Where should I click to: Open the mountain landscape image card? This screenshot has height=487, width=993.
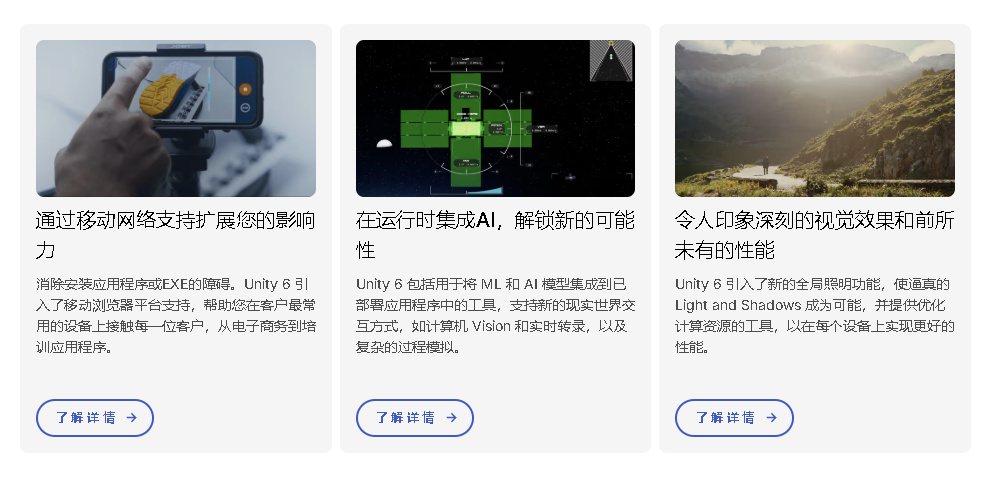(814, 118)
